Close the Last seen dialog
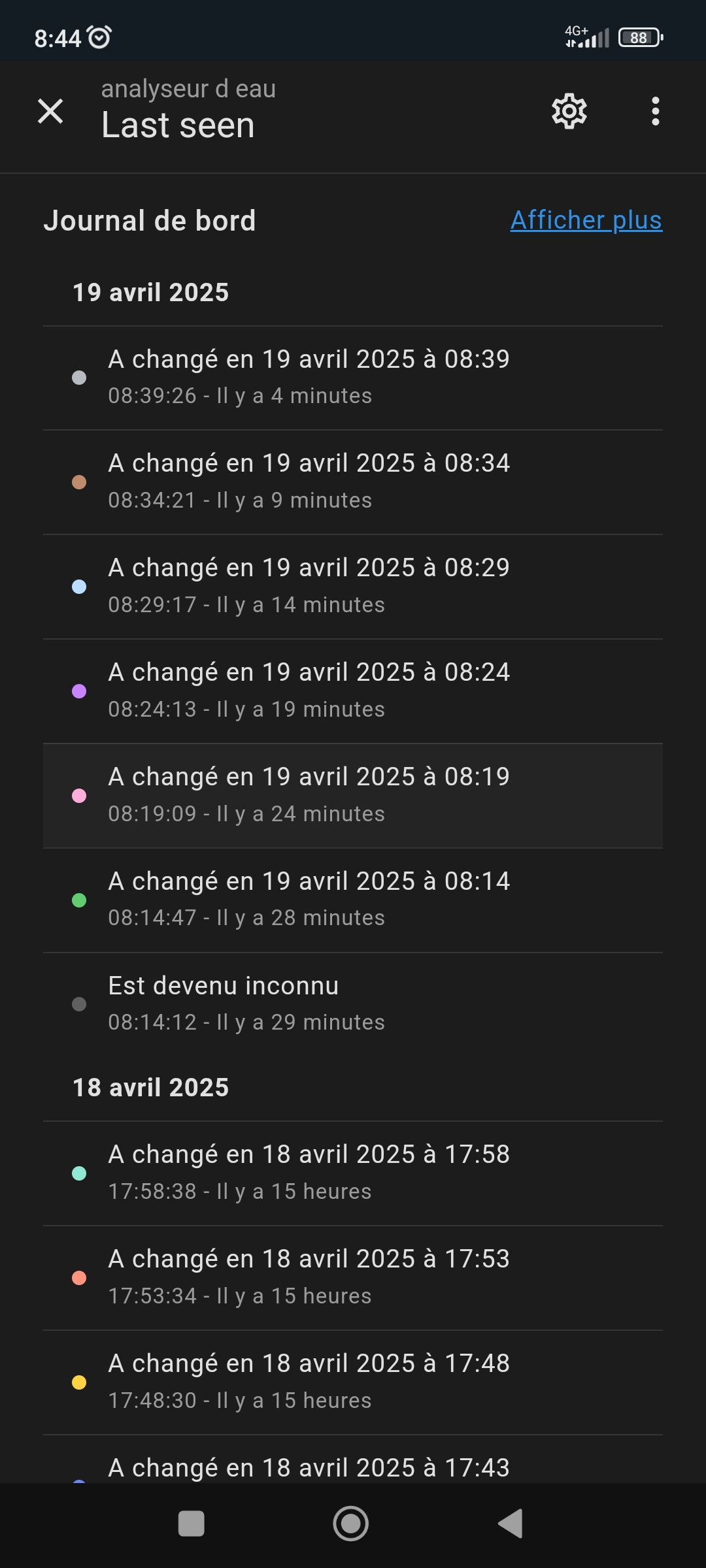706x1568 pixels. (x=50, y=111)
